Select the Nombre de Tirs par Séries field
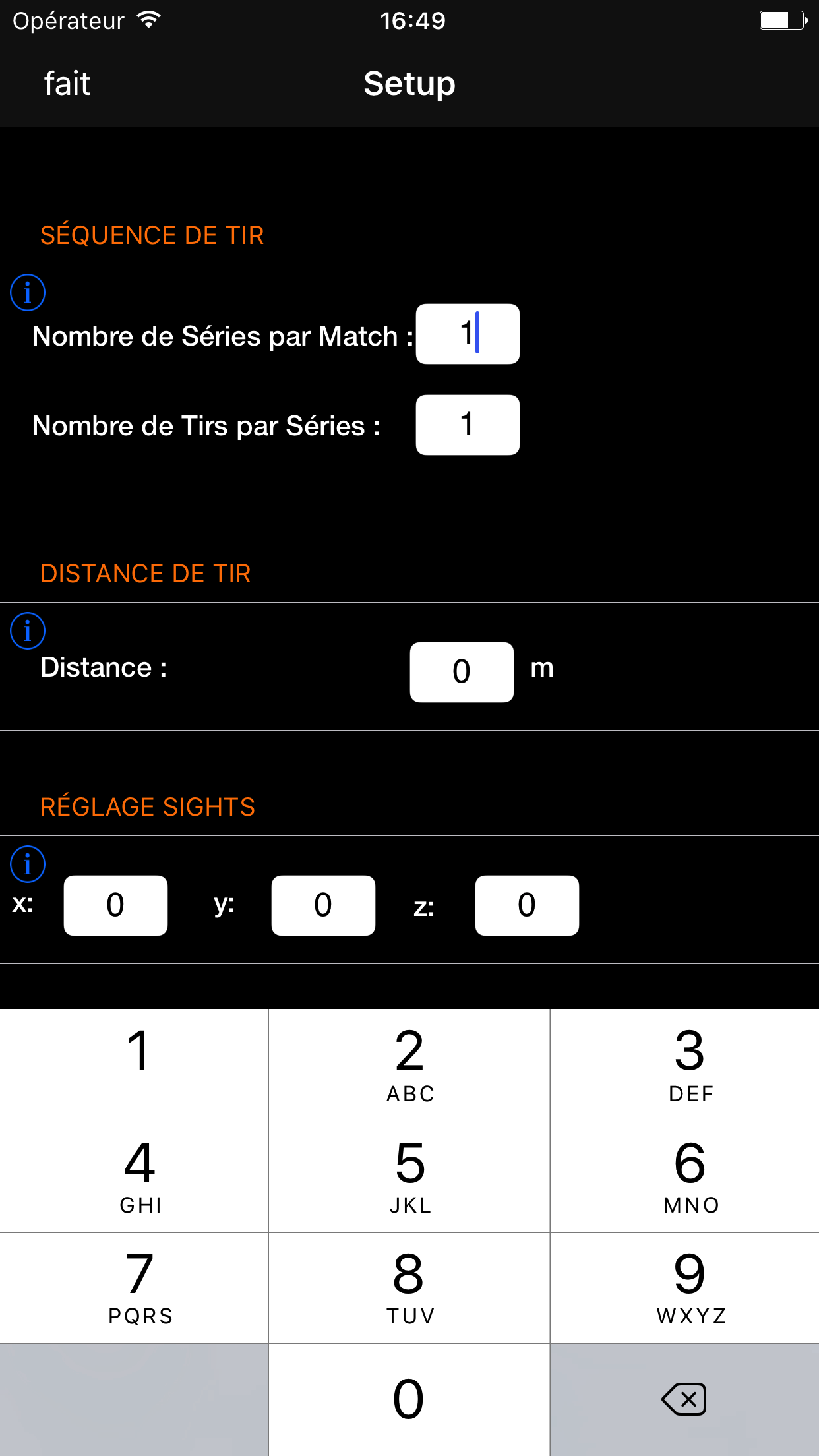The width and height of the screenshot is (819, 1456). [x=468, y=425]
